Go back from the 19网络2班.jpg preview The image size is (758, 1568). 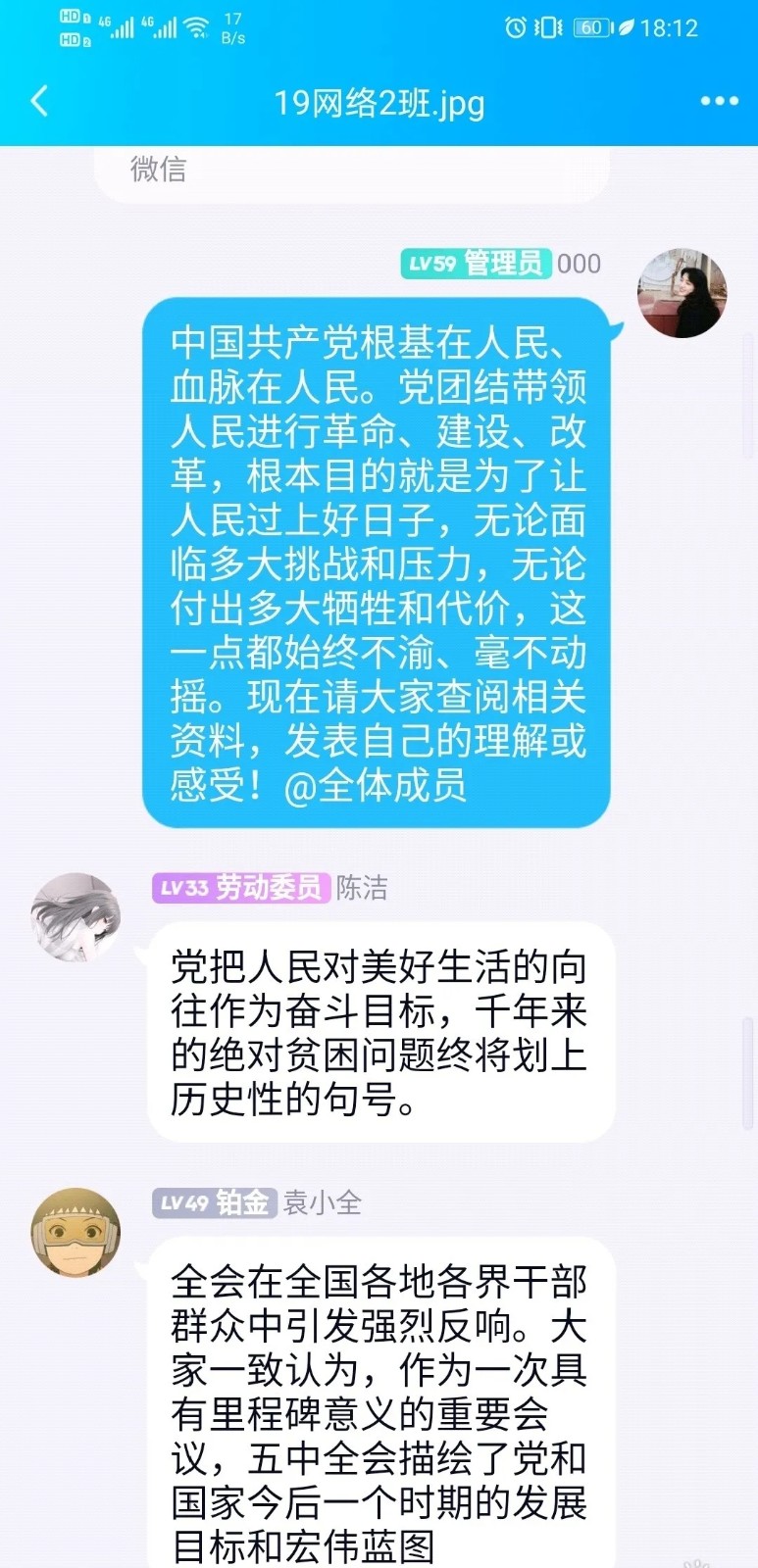pos(39,101)
